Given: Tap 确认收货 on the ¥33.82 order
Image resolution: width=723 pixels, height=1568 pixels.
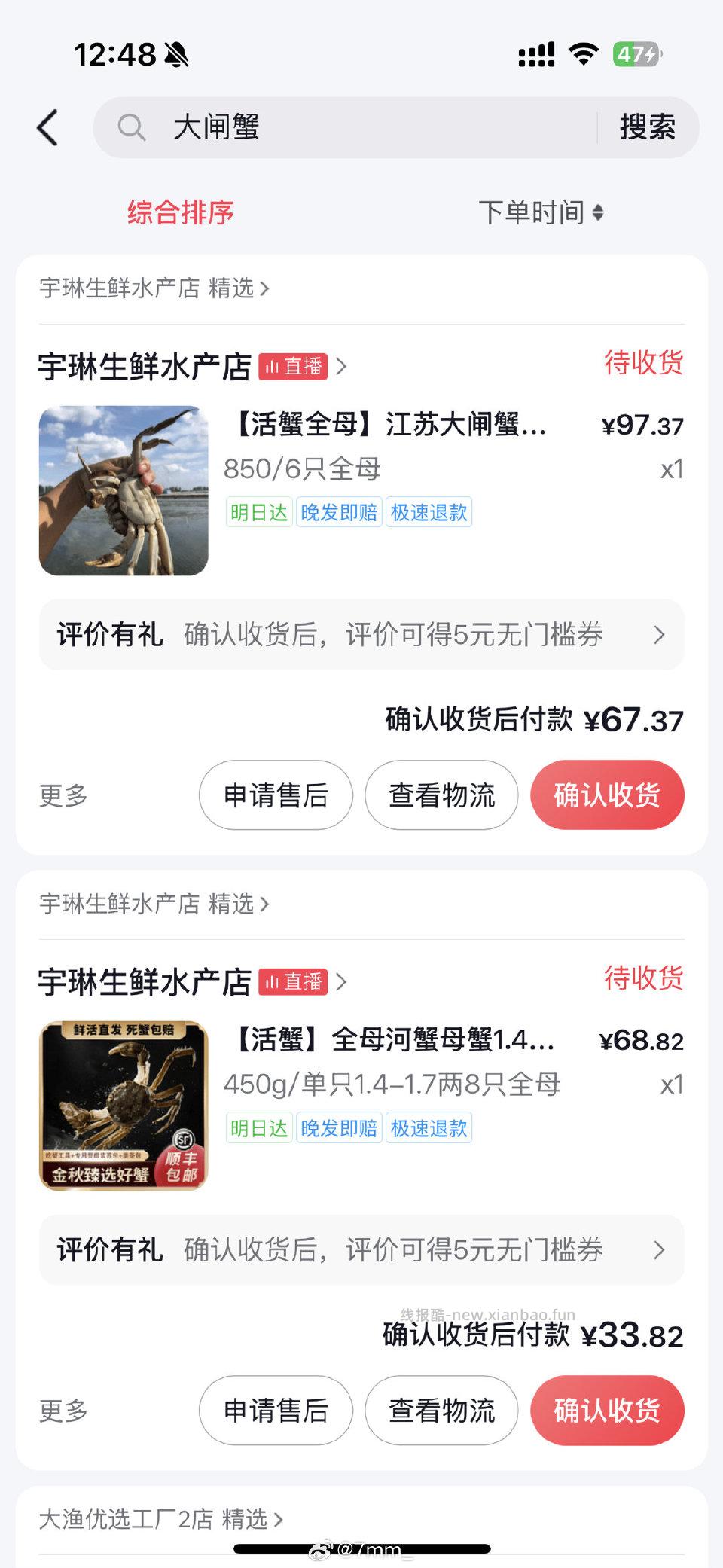Looking at the screenshot, I should 607,1410.
